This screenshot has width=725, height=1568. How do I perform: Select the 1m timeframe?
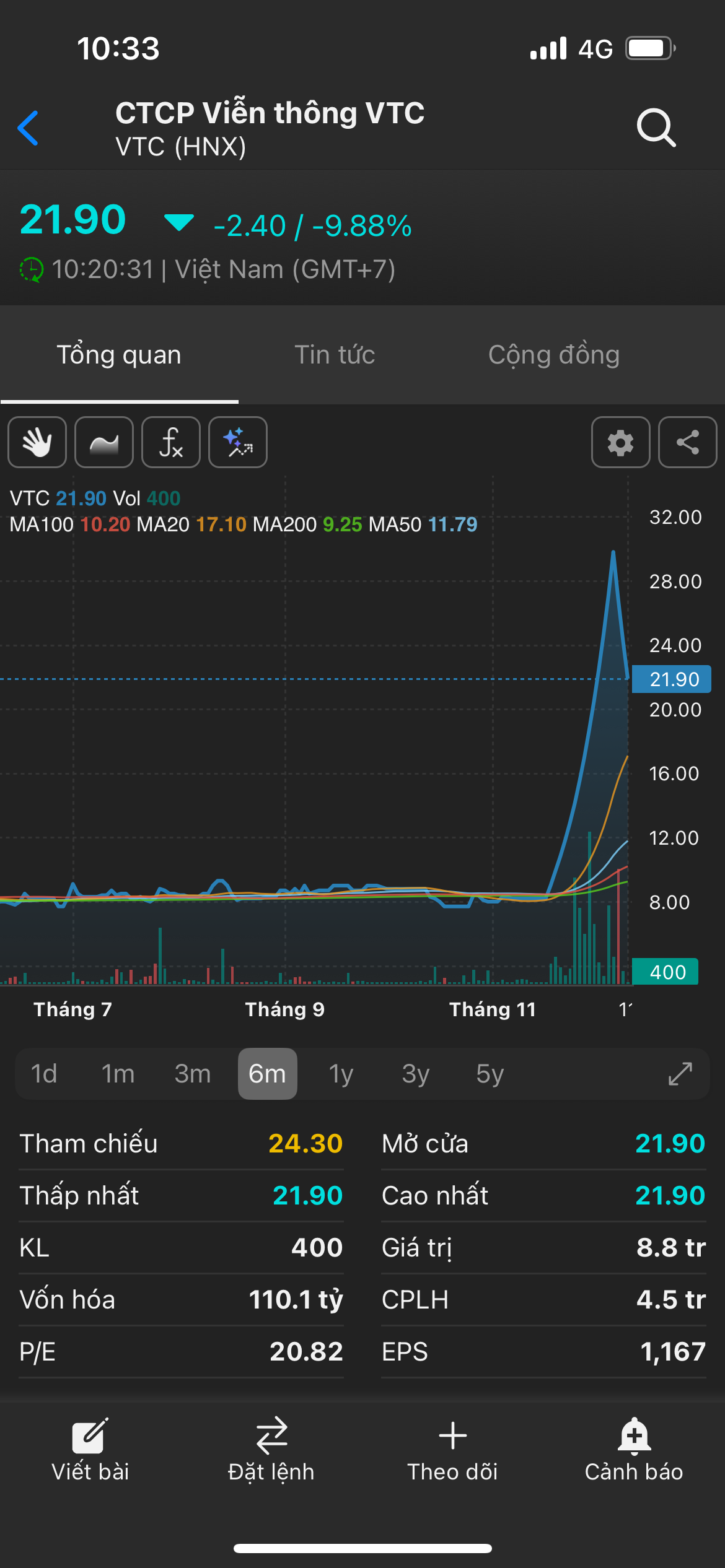tap(118, 1074)
